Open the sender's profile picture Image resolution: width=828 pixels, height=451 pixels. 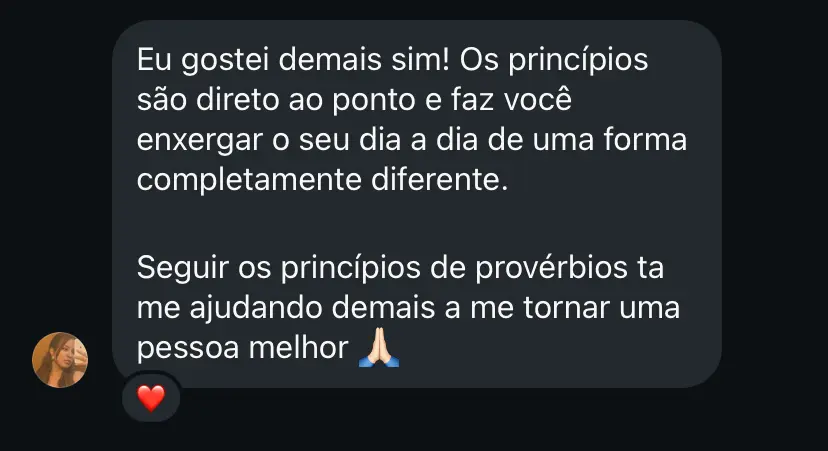tap(60, 360)
